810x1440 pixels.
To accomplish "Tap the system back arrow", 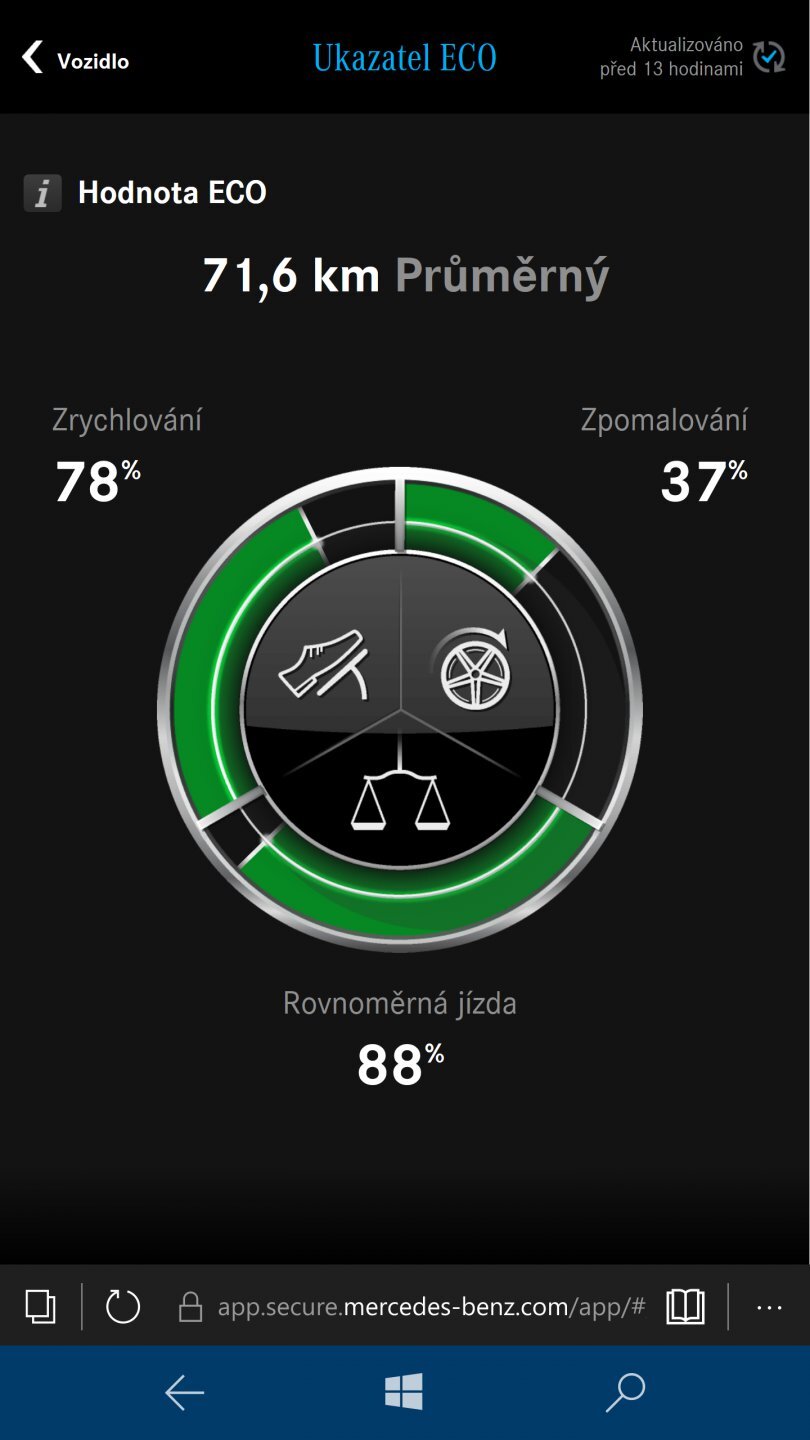I will tap(185, 1392).
